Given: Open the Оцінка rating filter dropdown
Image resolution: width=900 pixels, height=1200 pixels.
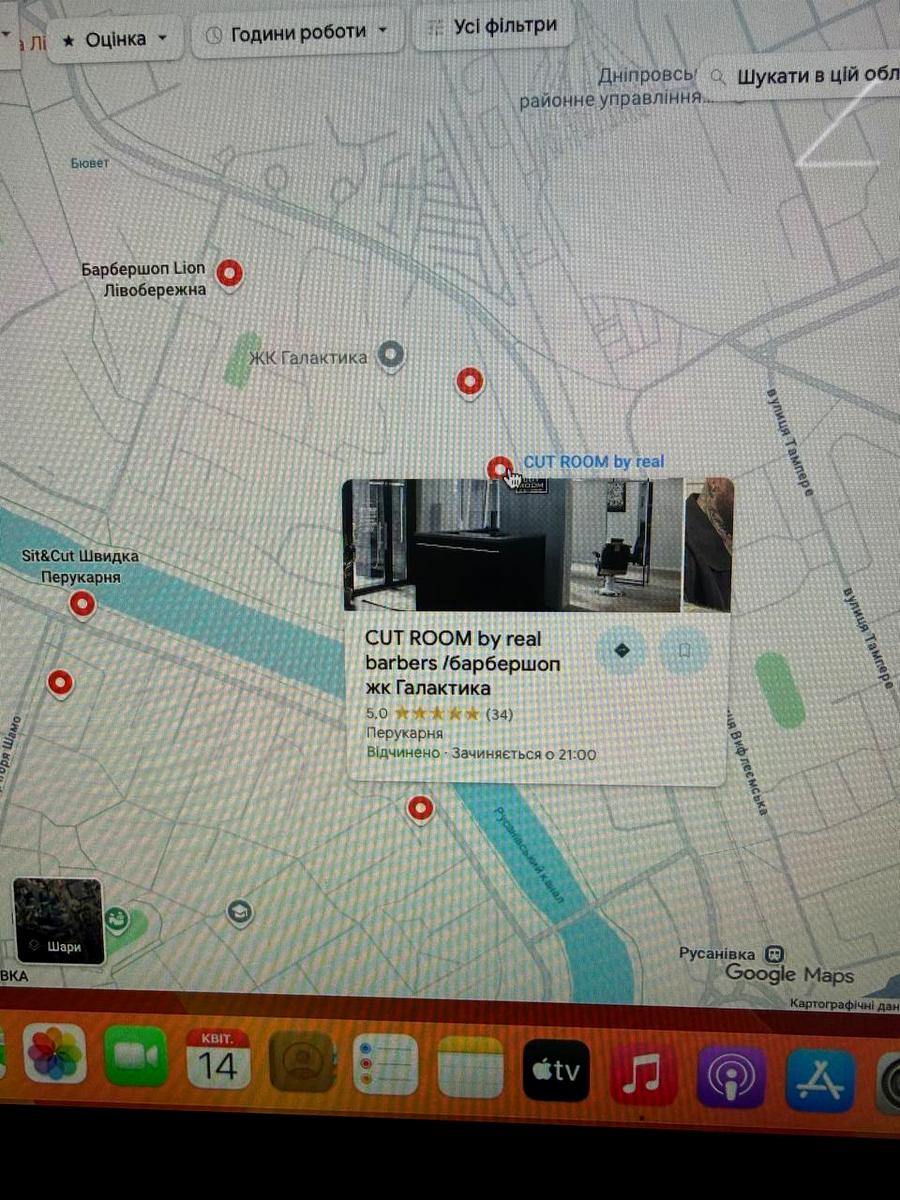Looking at the screenshot, I should point(114,40).
